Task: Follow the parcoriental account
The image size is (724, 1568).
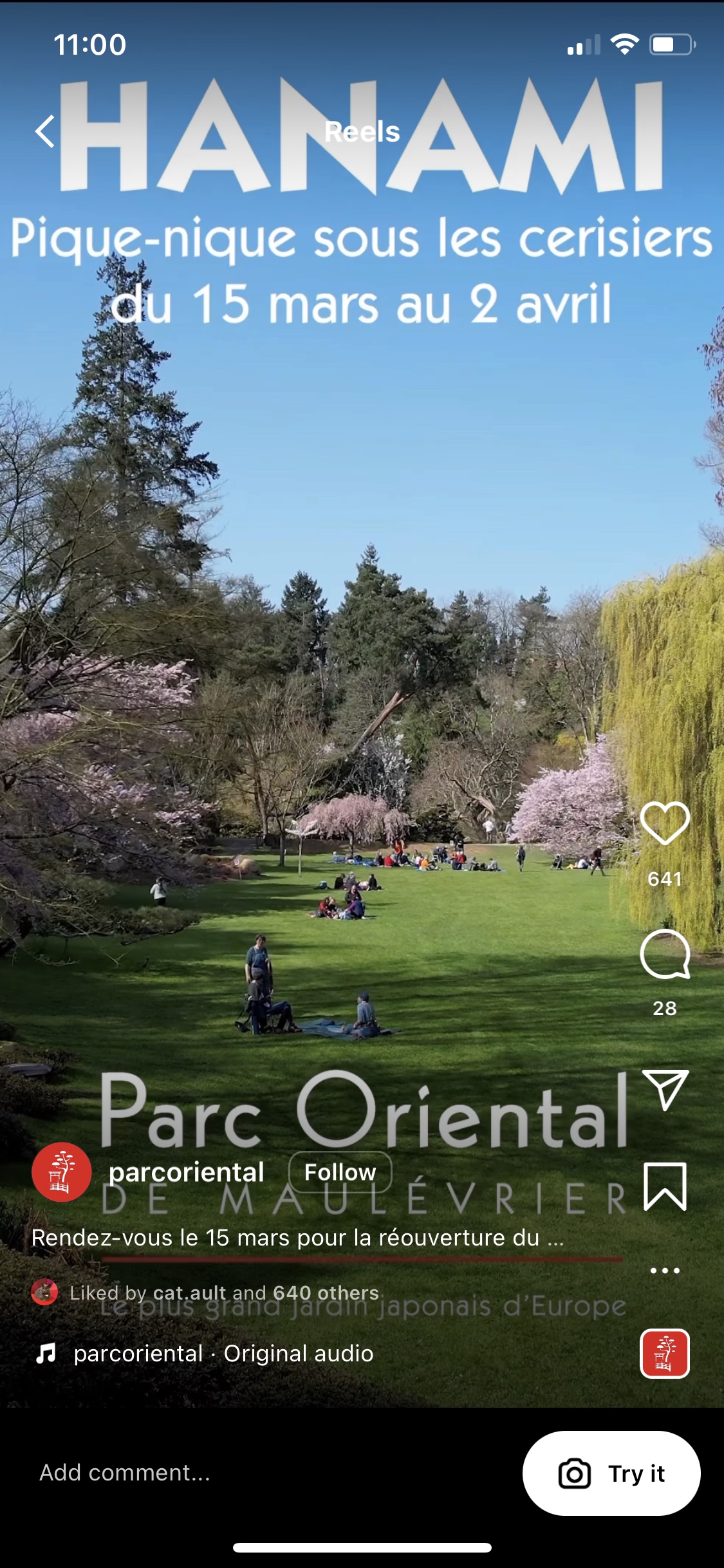Action: pos(340,1172)
